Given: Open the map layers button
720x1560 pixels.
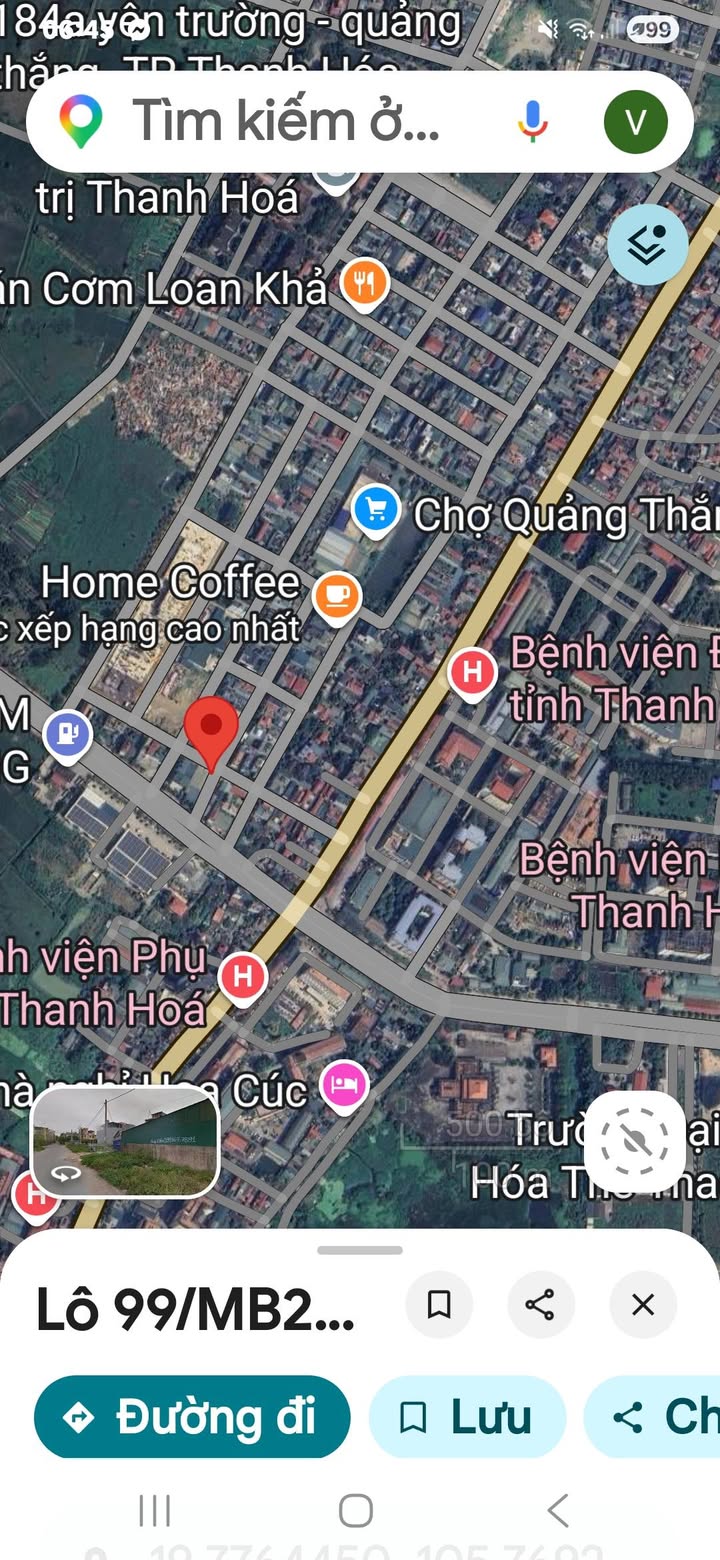Looking at the screenshot, I should [x=648, y=245].
